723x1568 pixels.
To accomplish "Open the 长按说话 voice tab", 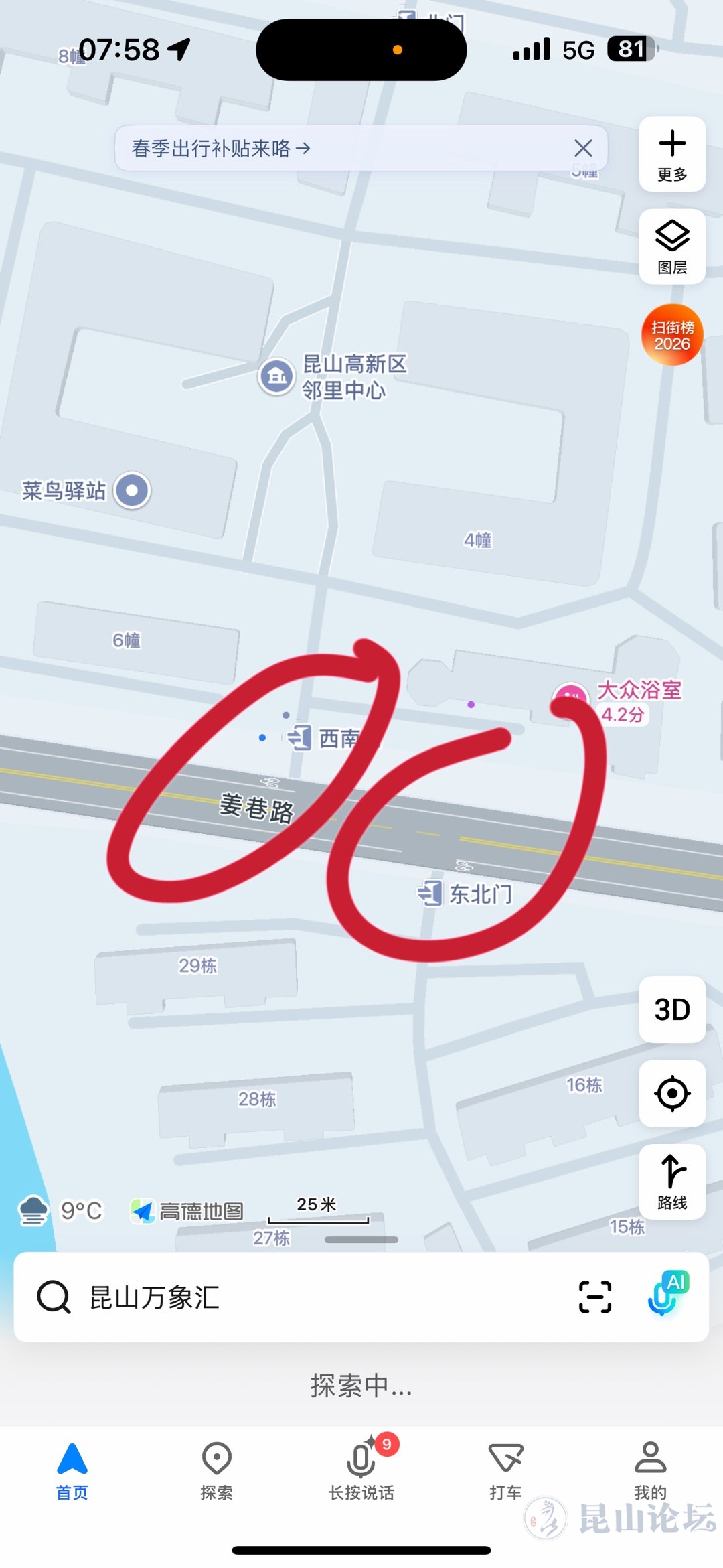I will click(x=361, y=1470).
